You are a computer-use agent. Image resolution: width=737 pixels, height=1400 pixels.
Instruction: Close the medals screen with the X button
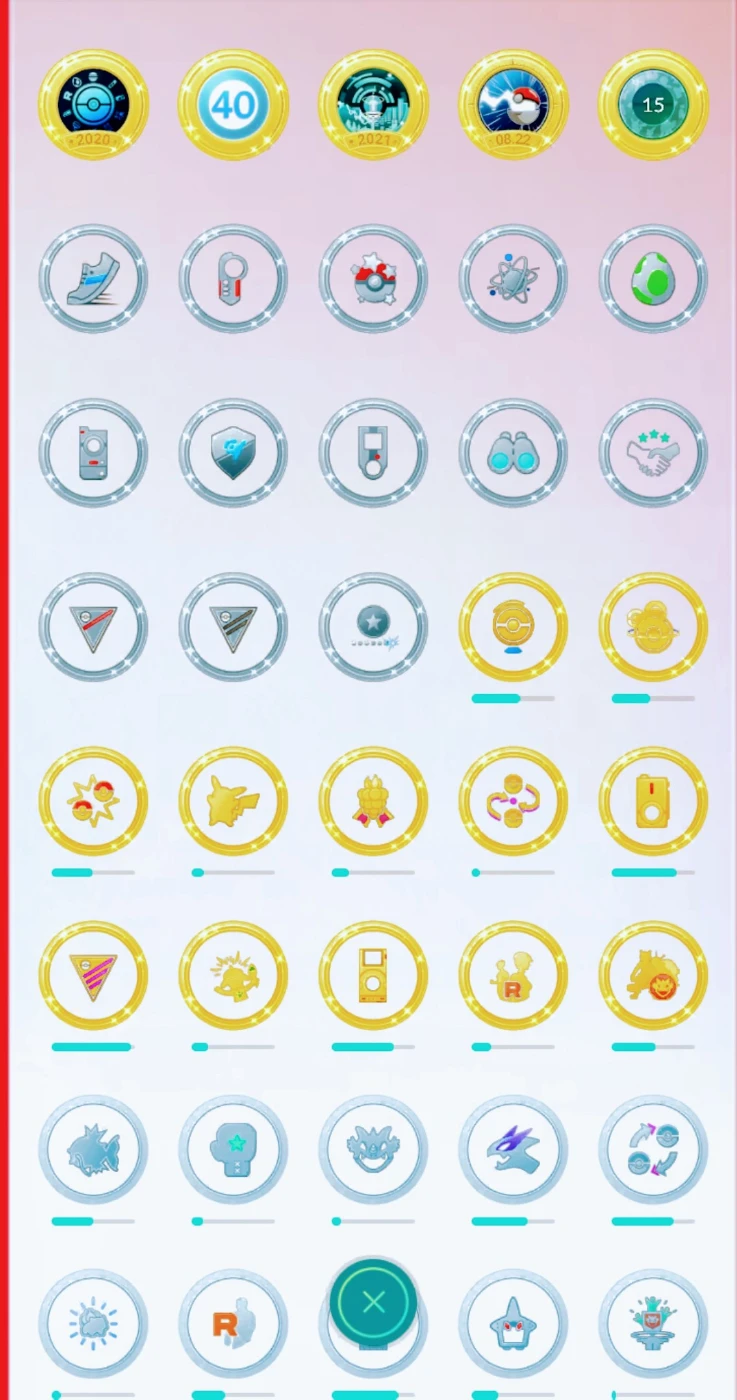373,1302
